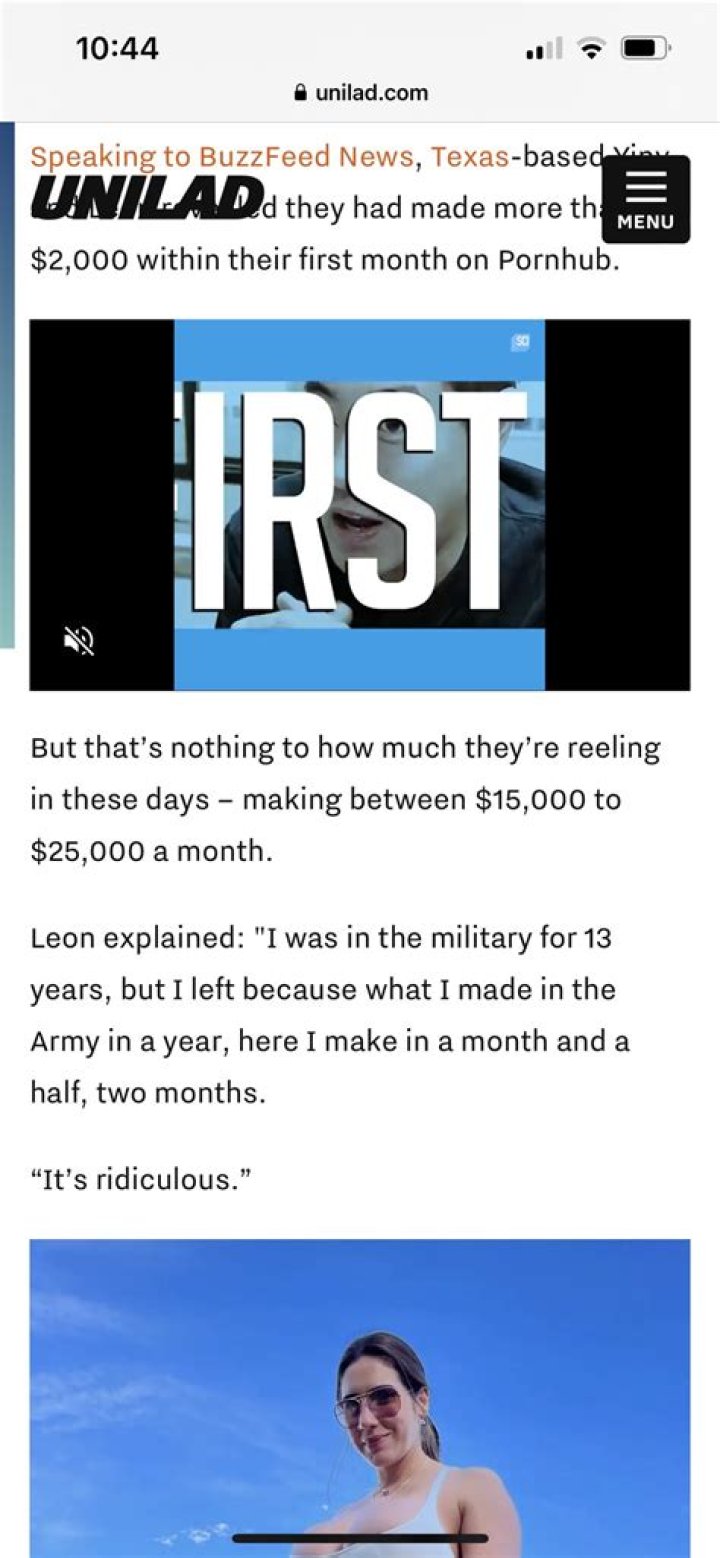
Task: Go to UNILAD homepage via logo
Action: click(x=147, y=198)
